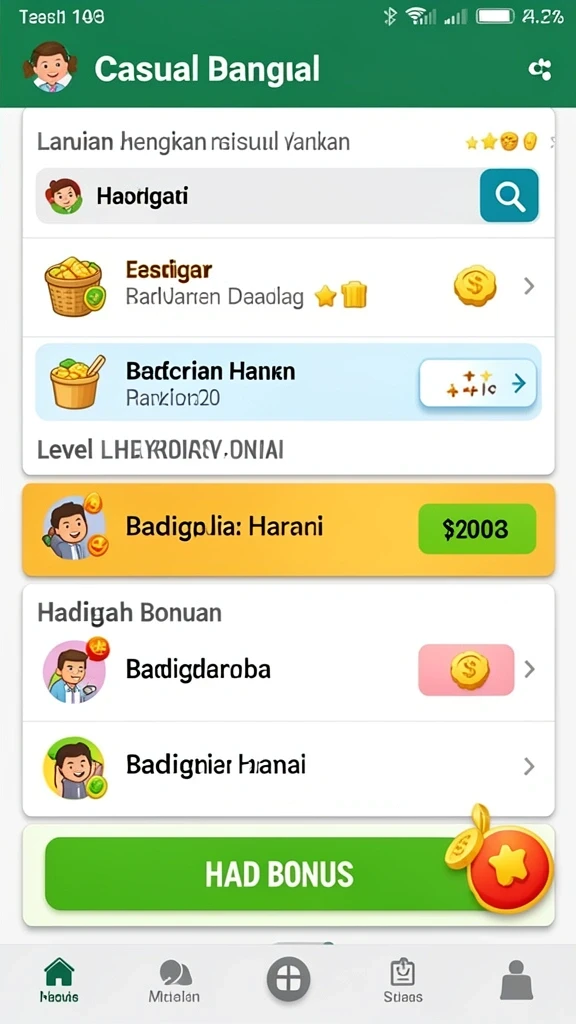576x1024 pixels.
Task: Switch to the Mitialan chat tab
Action: pyautogui.click(x=174, y=981)
